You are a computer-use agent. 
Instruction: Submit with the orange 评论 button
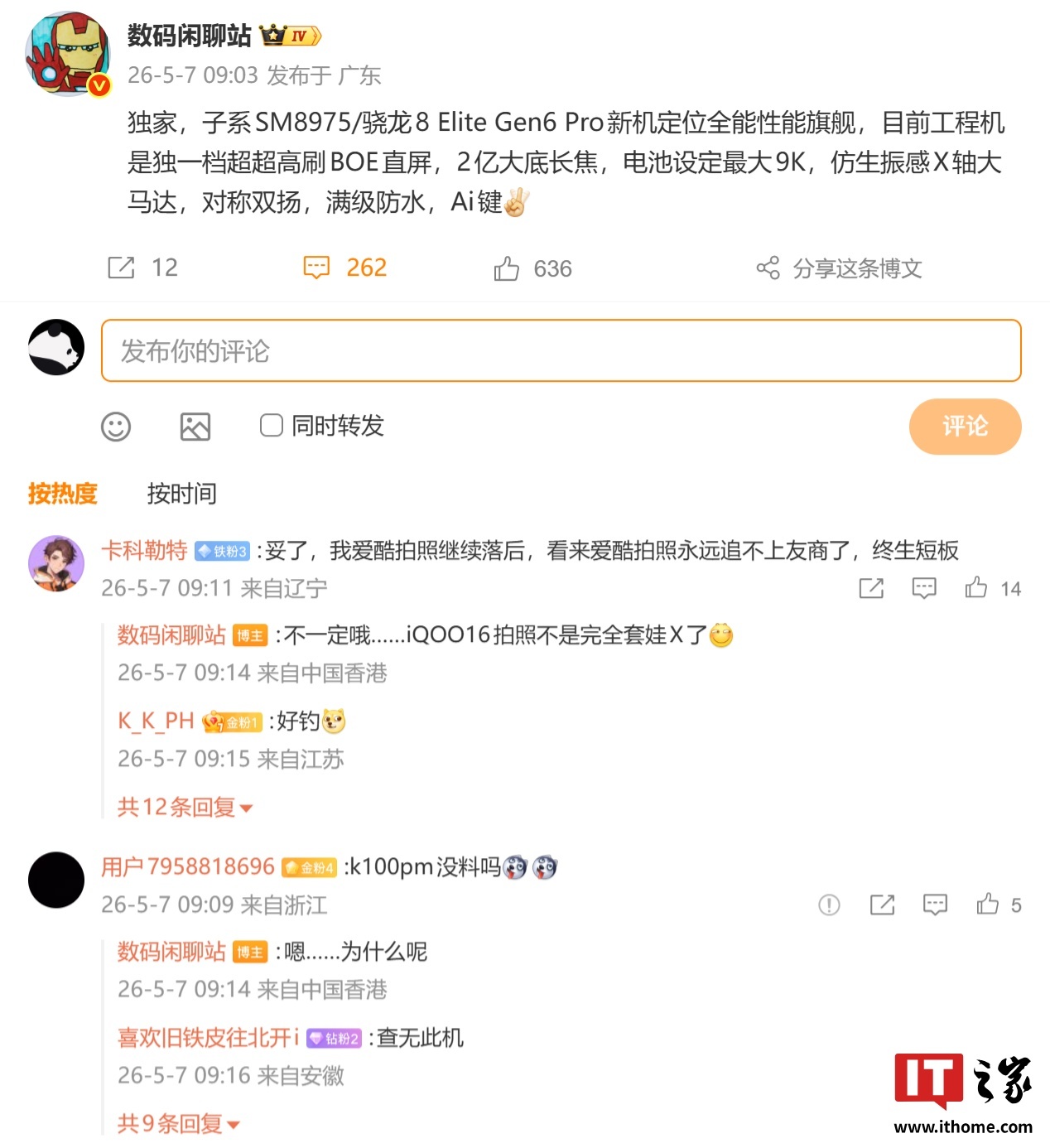965,427
